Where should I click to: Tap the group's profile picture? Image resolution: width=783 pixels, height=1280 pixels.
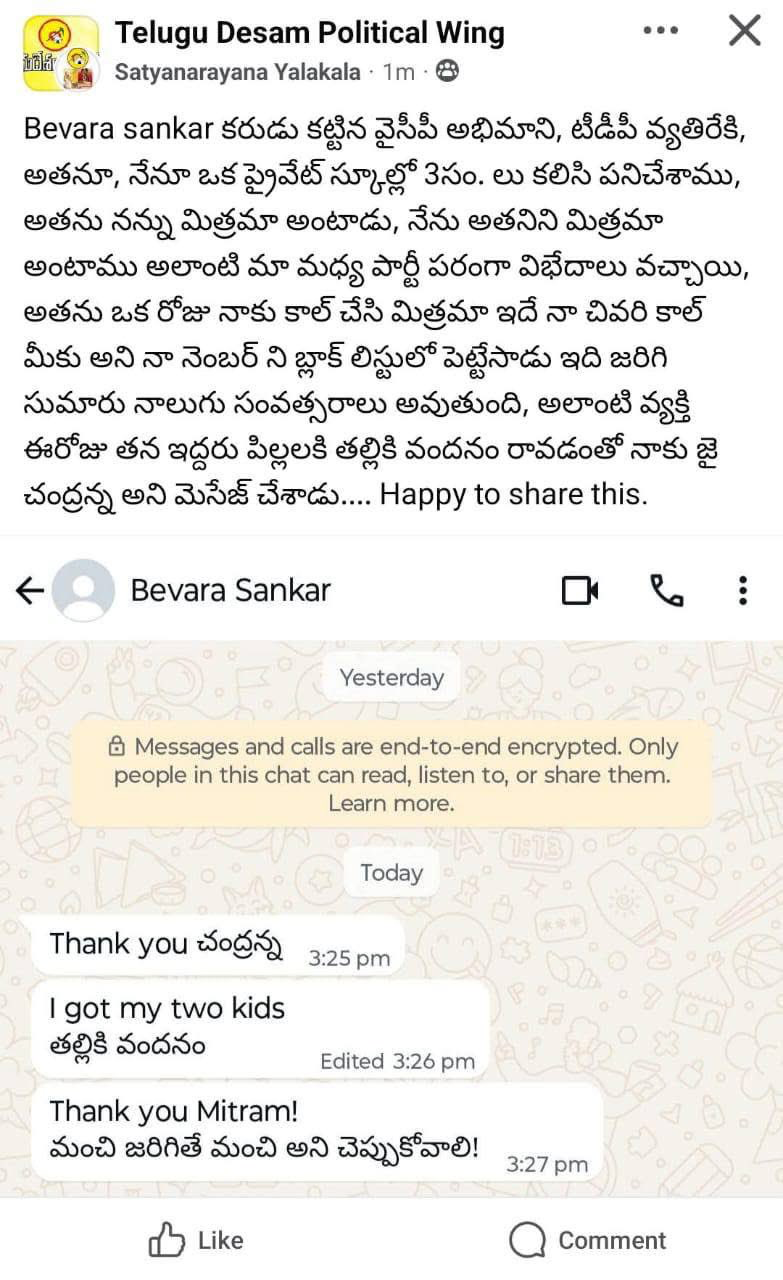pos(60,52)
